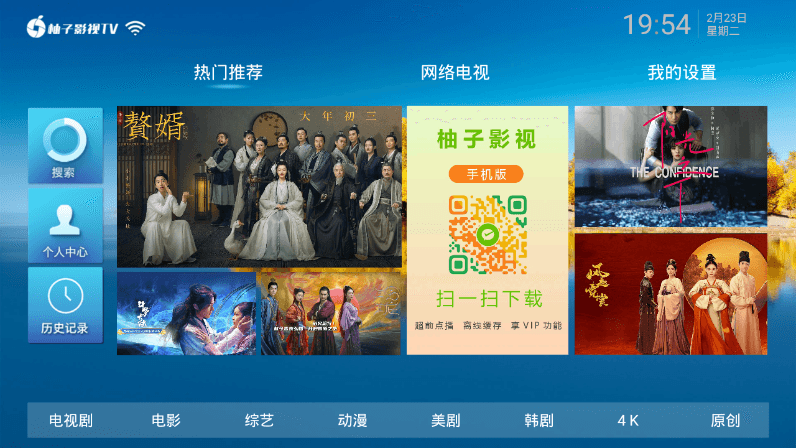Open the 柚子影视 手机版 download card
Viewport: 796px width, 448px height.
487,230
